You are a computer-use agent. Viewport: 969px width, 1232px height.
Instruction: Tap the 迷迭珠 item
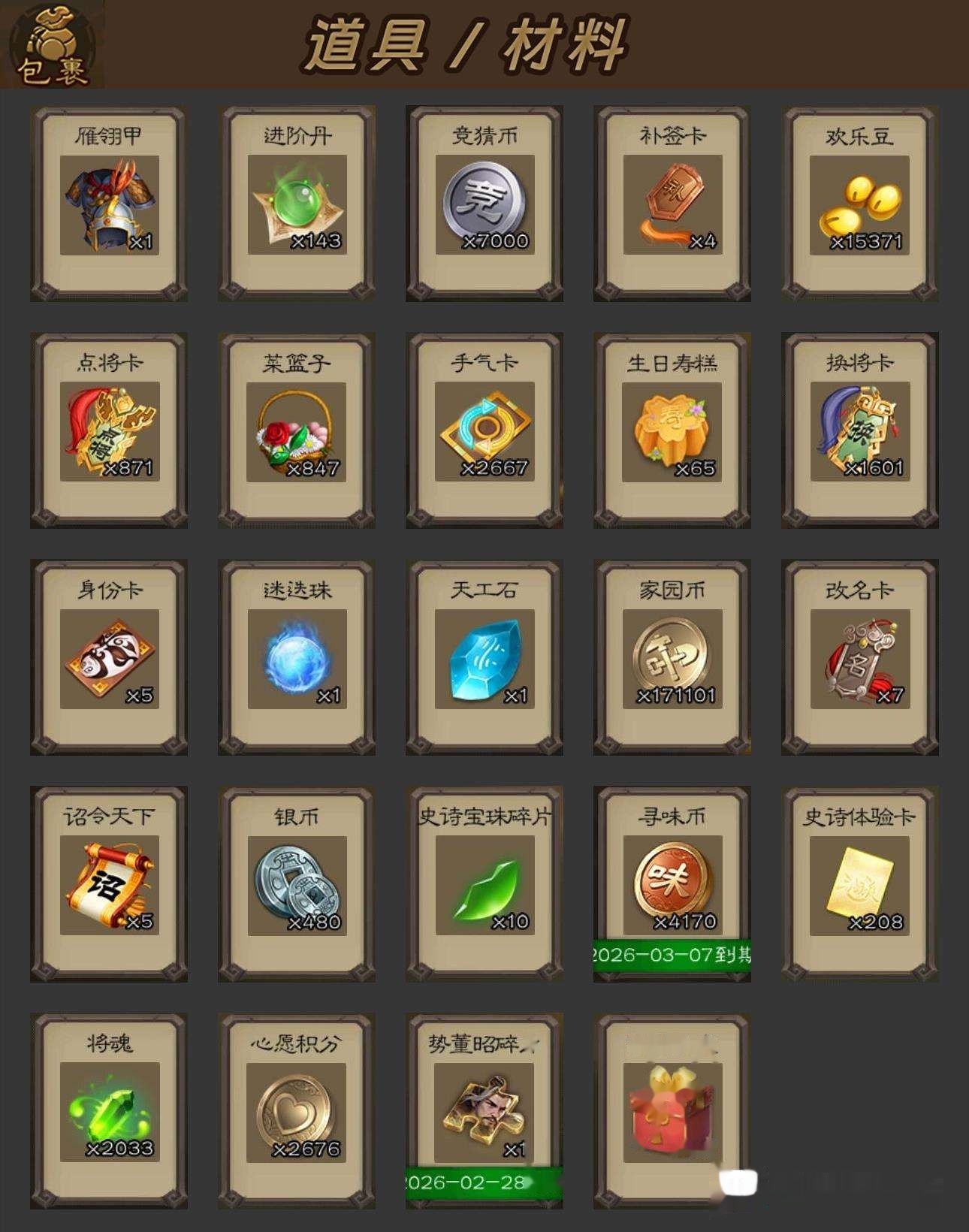click(x=297, y=658)
